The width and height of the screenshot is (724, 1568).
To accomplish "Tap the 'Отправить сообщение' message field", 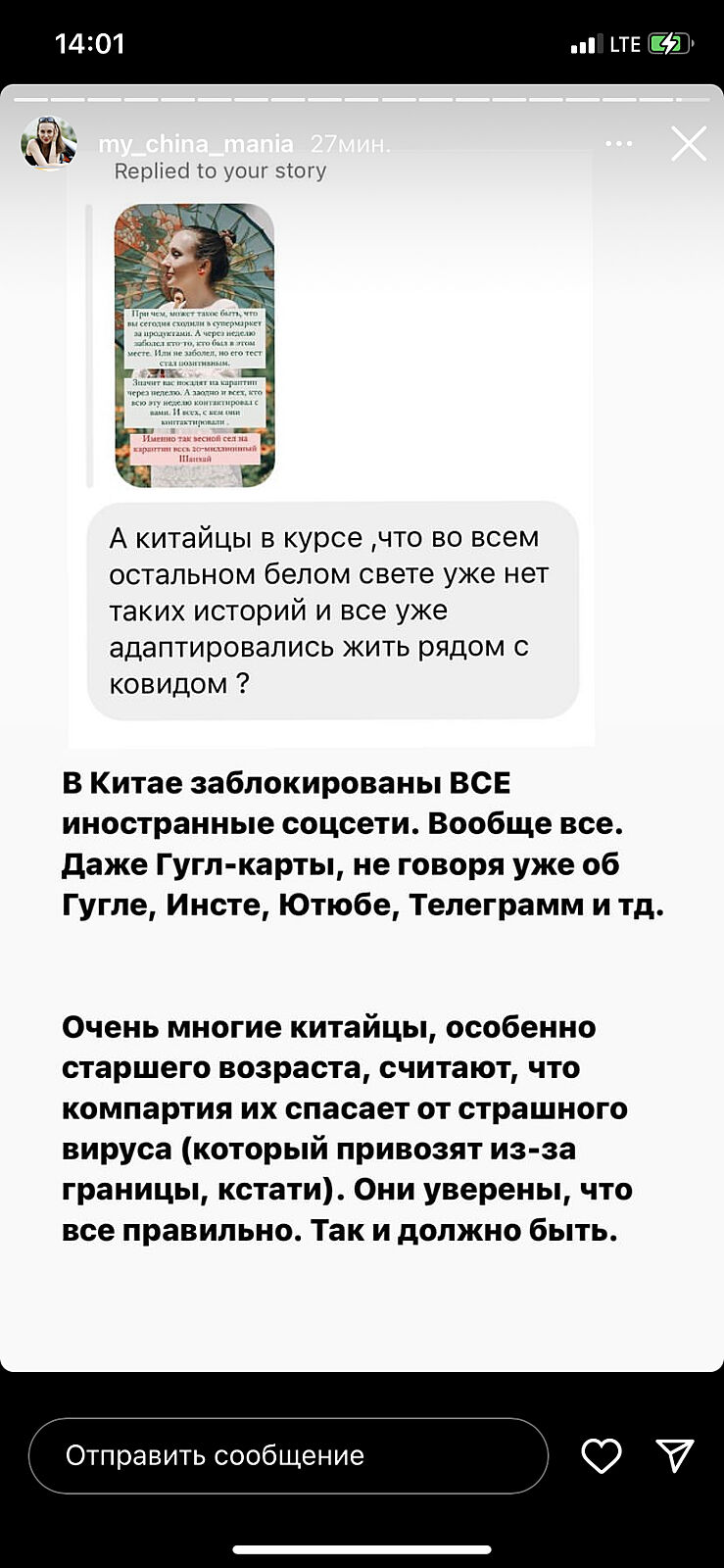I will 288,1456.
